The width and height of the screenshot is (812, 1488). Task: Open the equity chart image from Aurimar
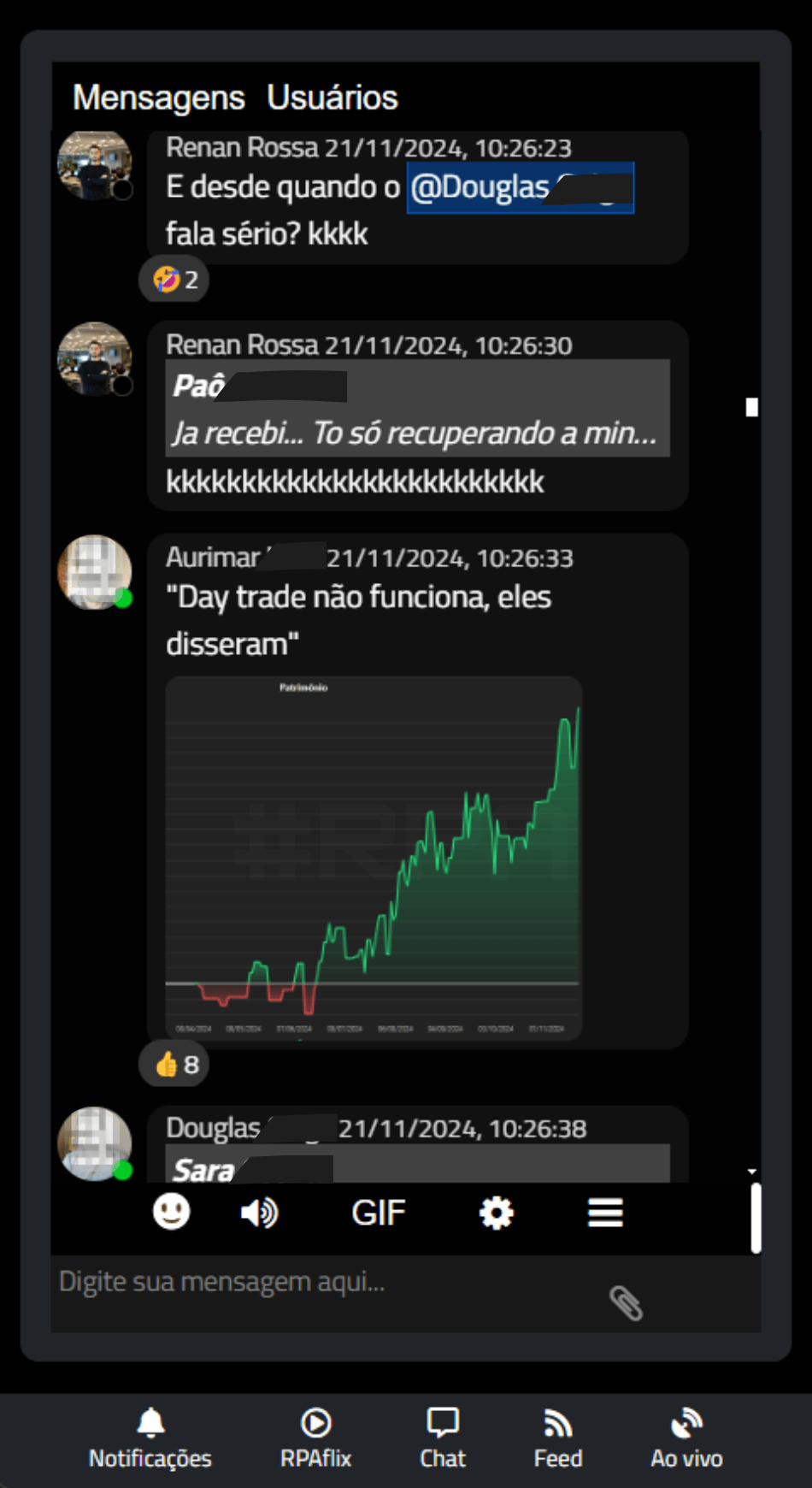[374, 858]
